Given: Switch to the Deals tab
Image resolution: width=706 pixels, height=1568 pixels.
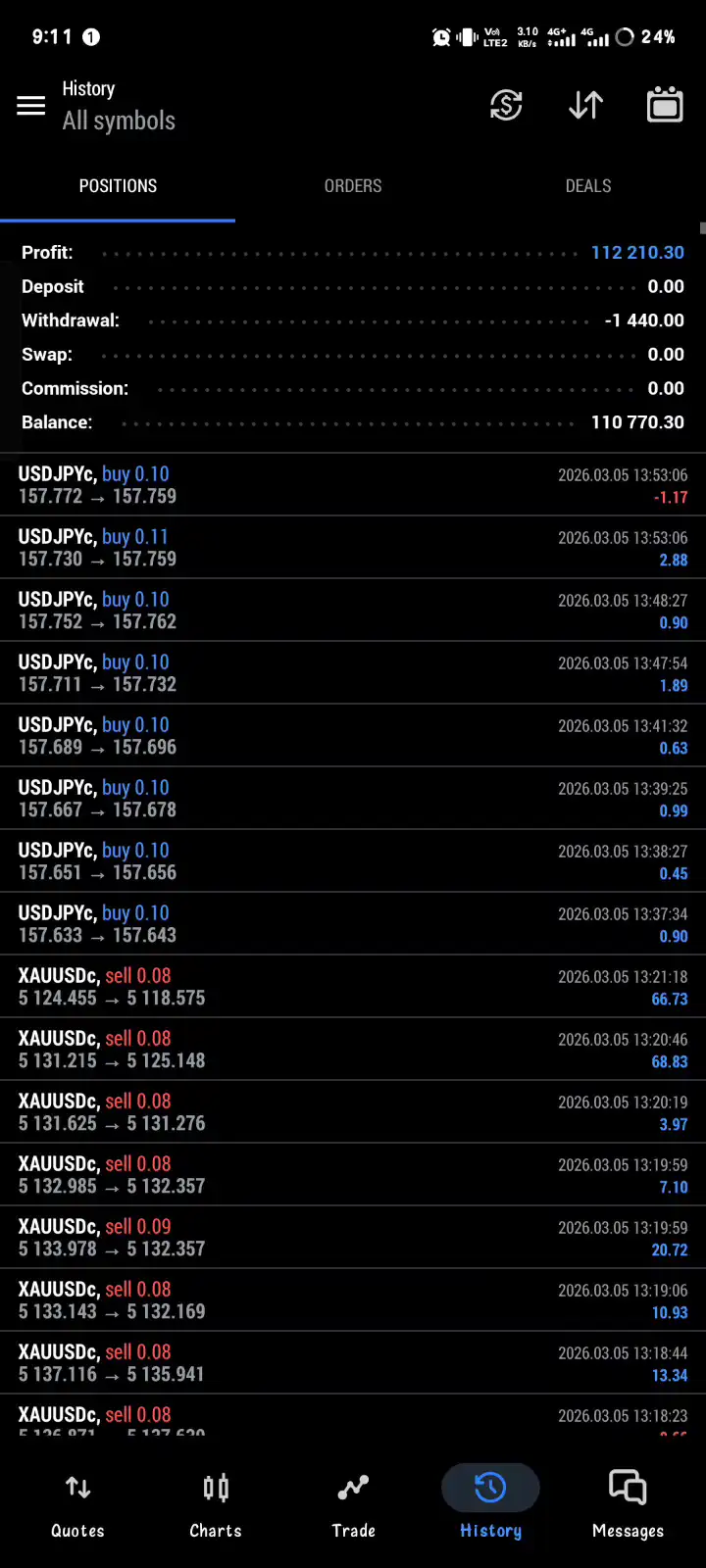Looking at the screenshot, I should pyautogui.click(x=588, y=186).
